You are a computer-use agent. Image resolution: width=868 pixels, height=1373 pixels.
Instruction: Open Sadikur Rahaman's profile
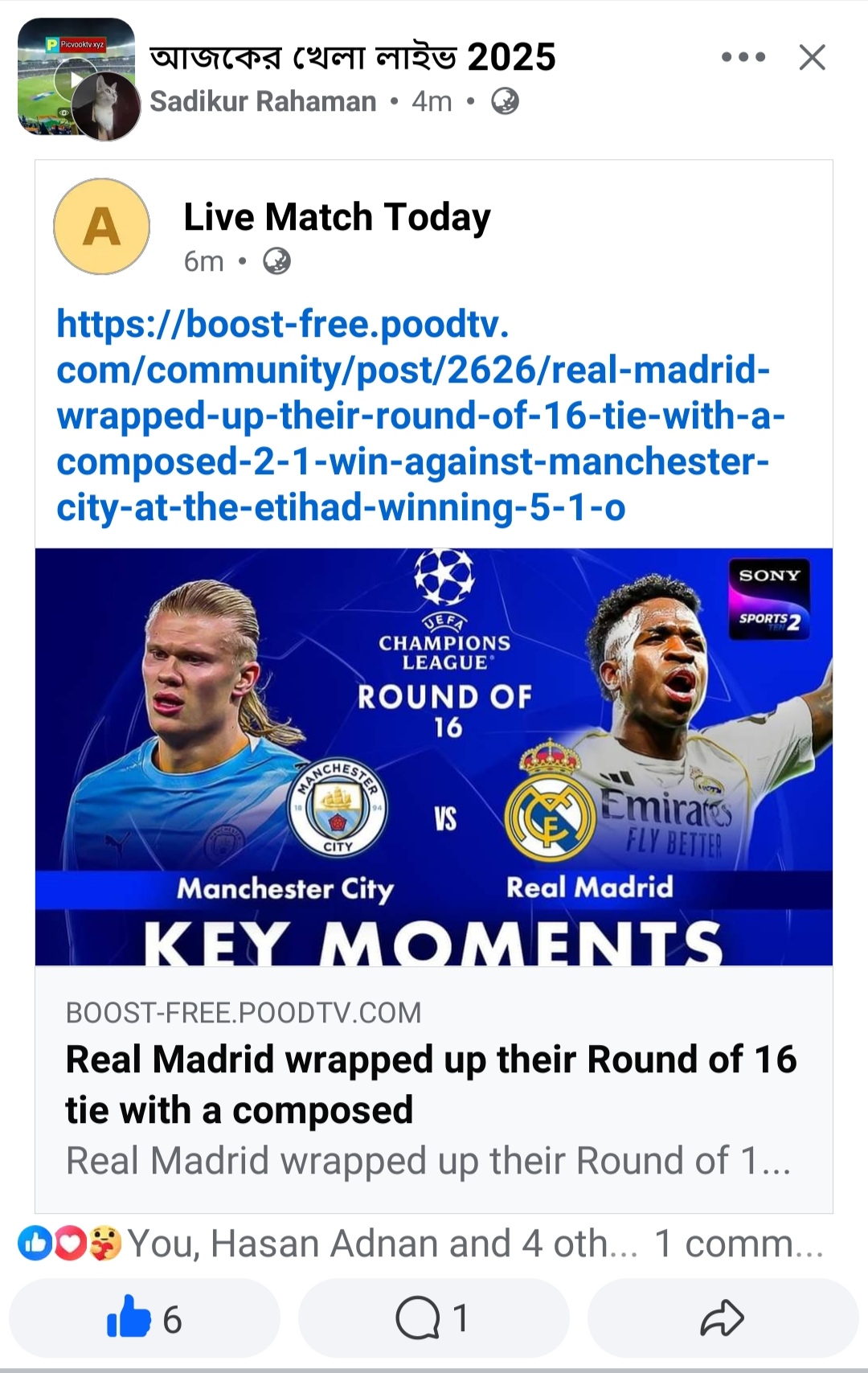coord(263,101)
